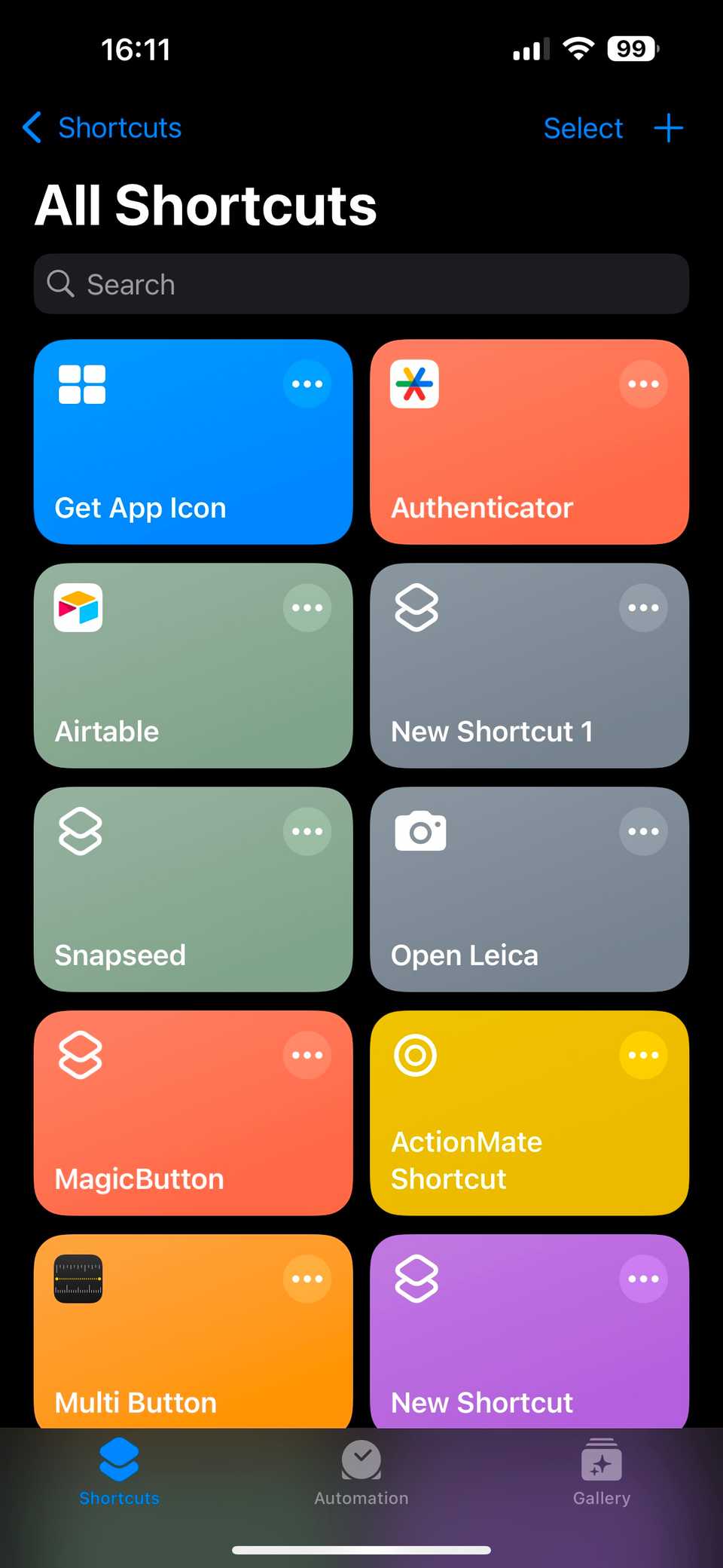
Task: Edit ActionMate Shortcut via three dots
Action: coord(643,1056)
